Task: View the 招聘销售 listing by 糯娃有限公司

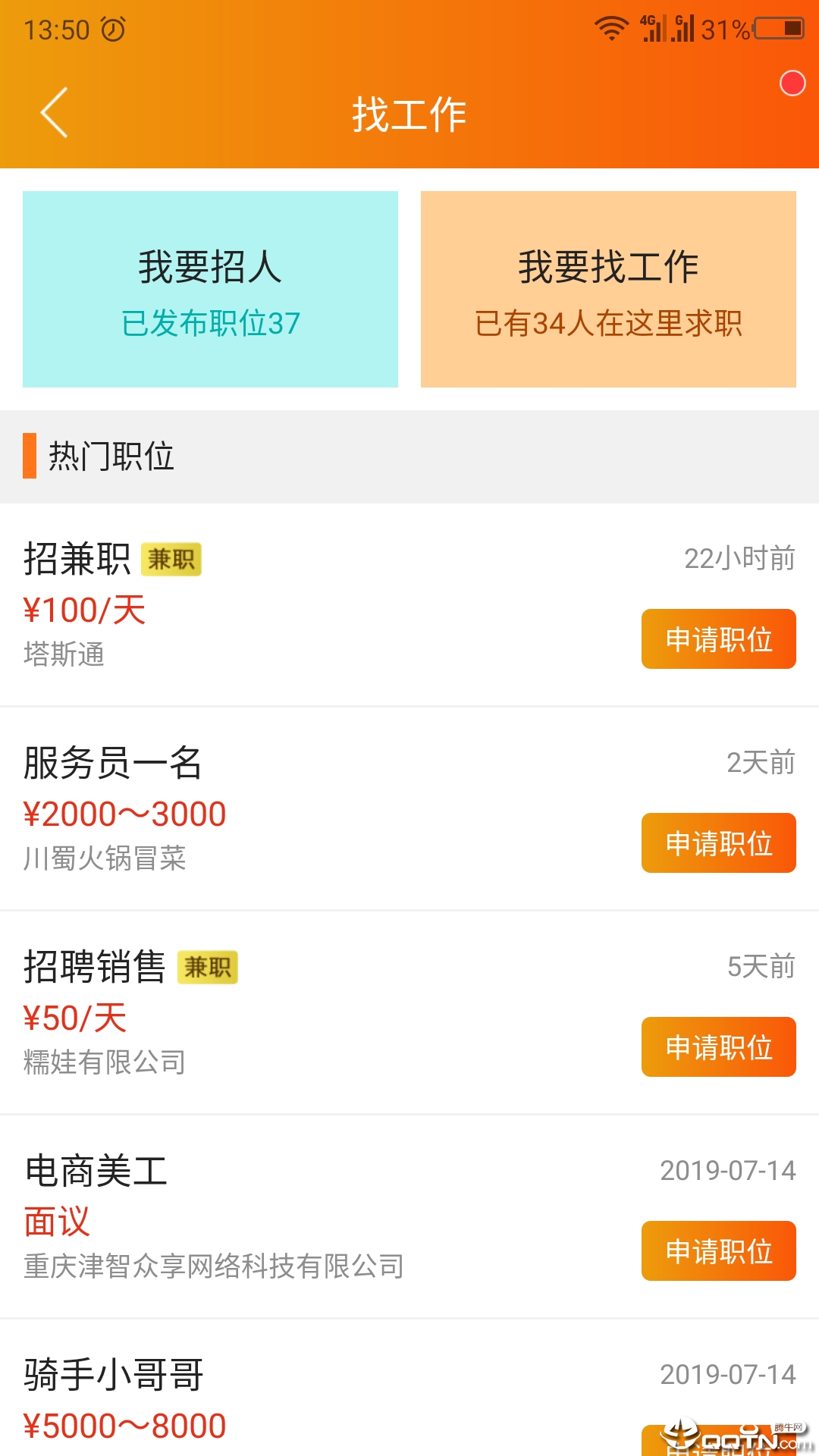Action: click(x=303, y=1012)
